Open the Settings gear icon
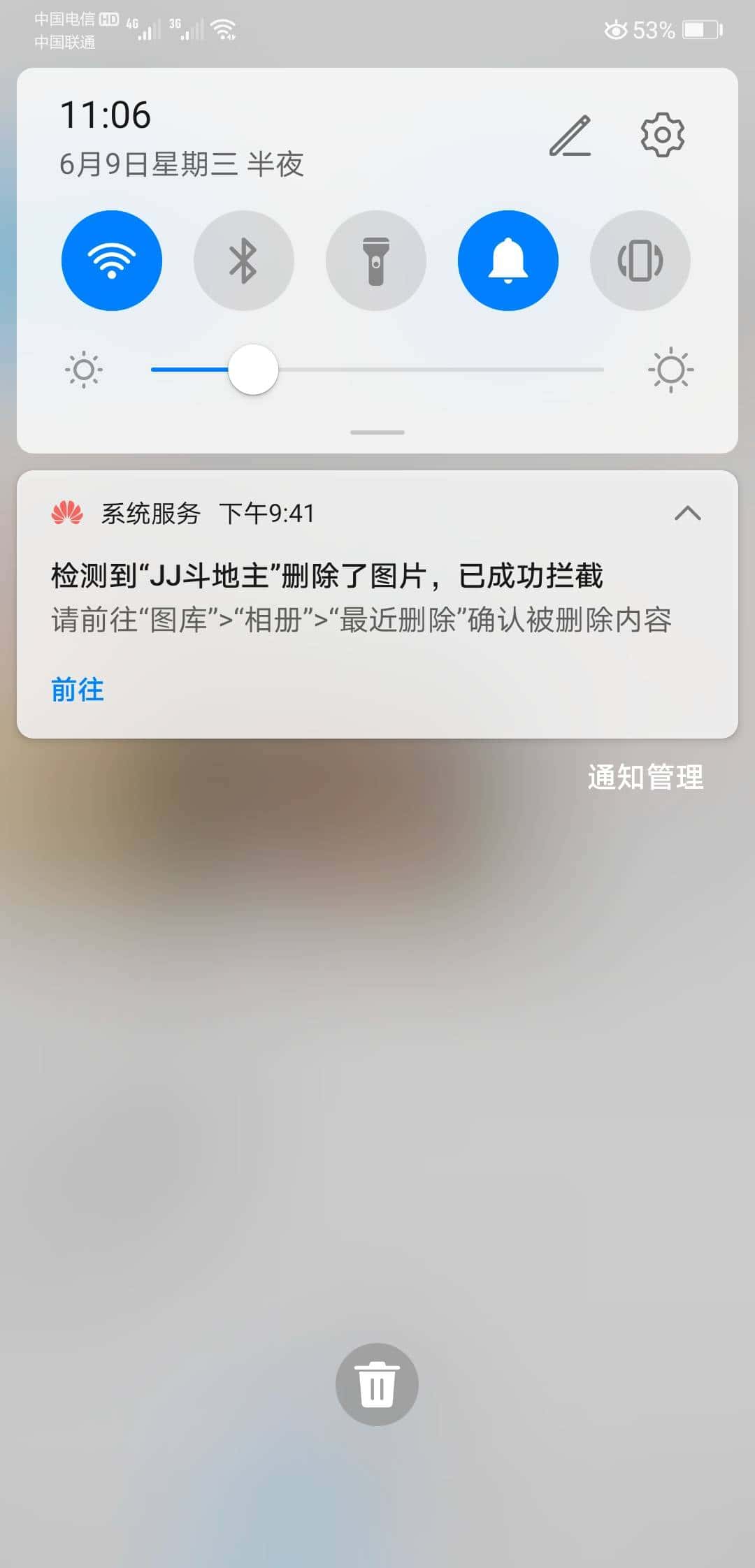Screen dimensions: 755x1568 pos(661,135)
